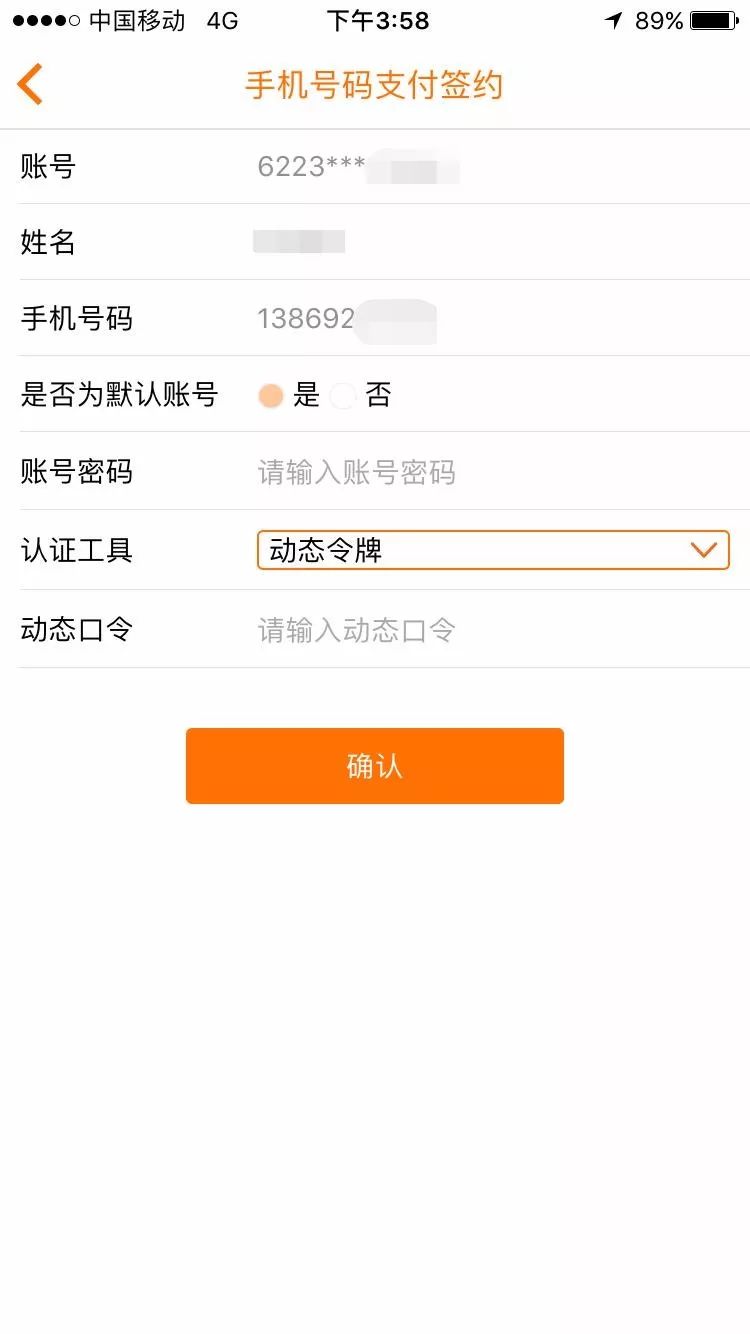Focus the 账号密码 input field
This screenshot has width=750, height=1334.
tap(495, 472)
